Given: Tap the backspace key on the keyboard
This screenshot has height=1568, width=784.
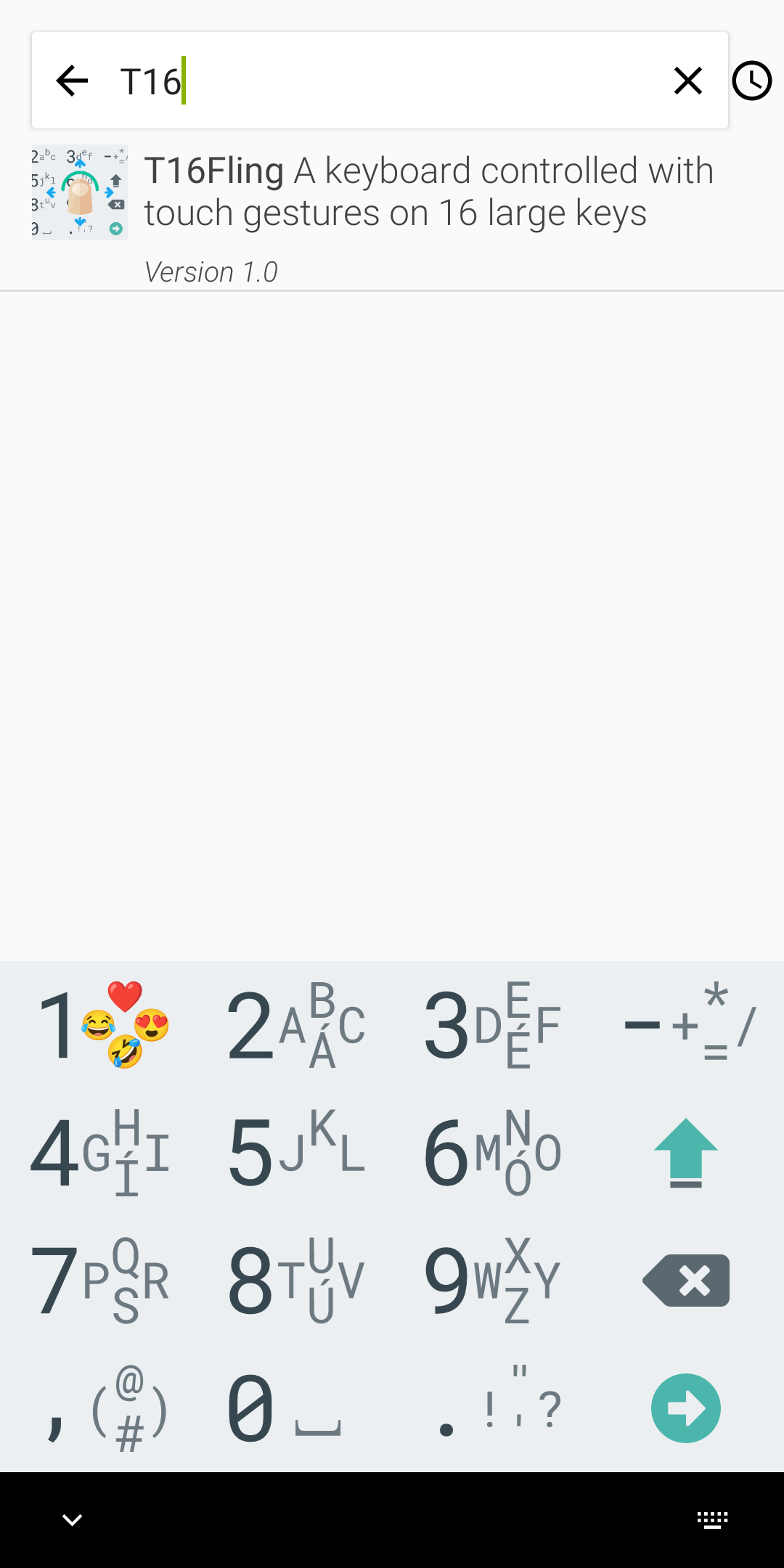Looking at the screenshot, I should pos(686,1281).
